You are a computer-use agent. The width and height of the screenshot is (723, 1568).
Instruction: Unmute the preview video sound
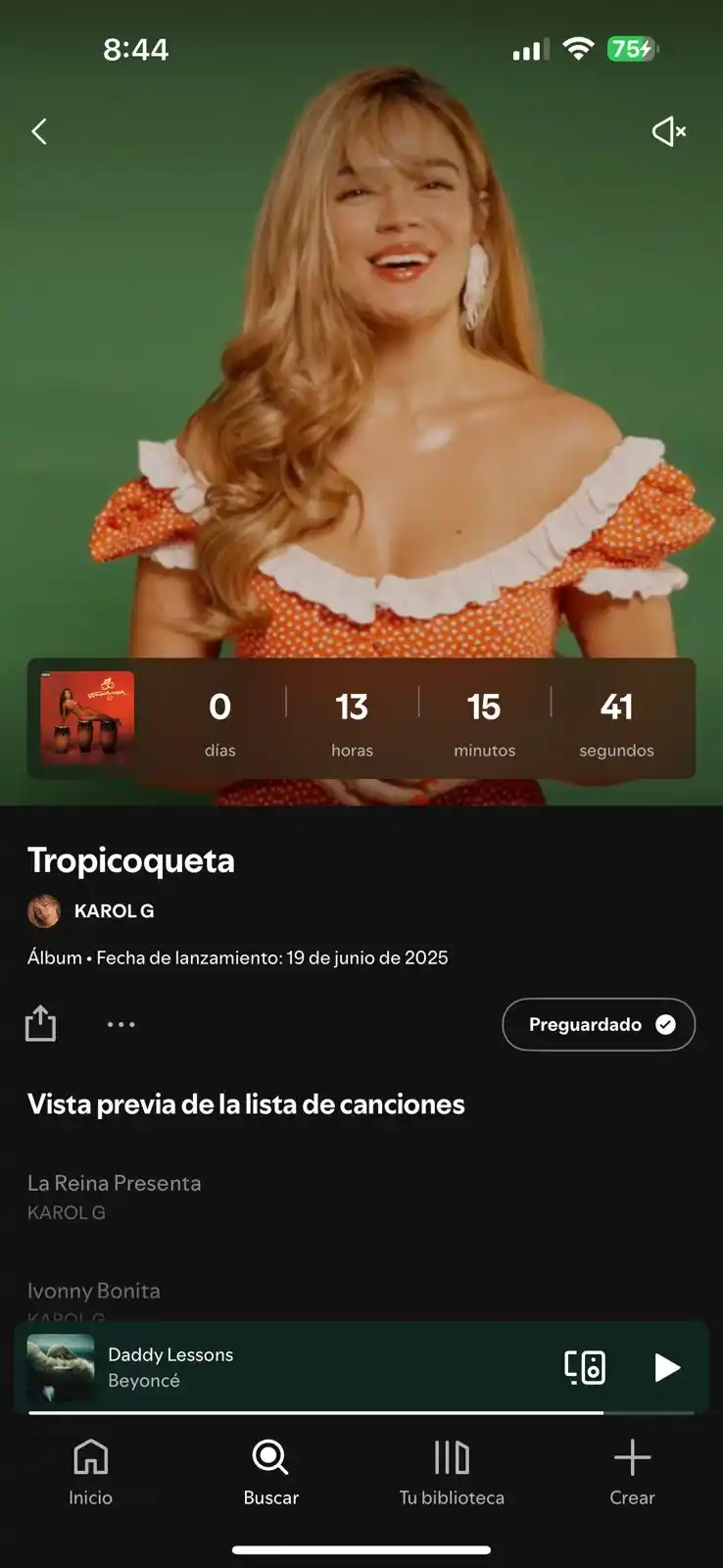click(669, 131)
